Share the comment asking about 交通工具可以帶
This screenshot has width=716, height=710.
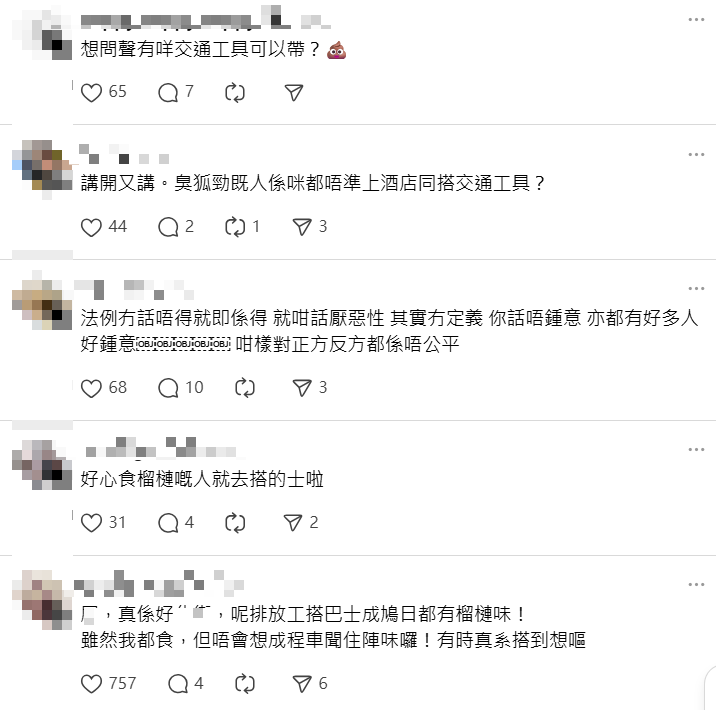click(x=293, y=92)
